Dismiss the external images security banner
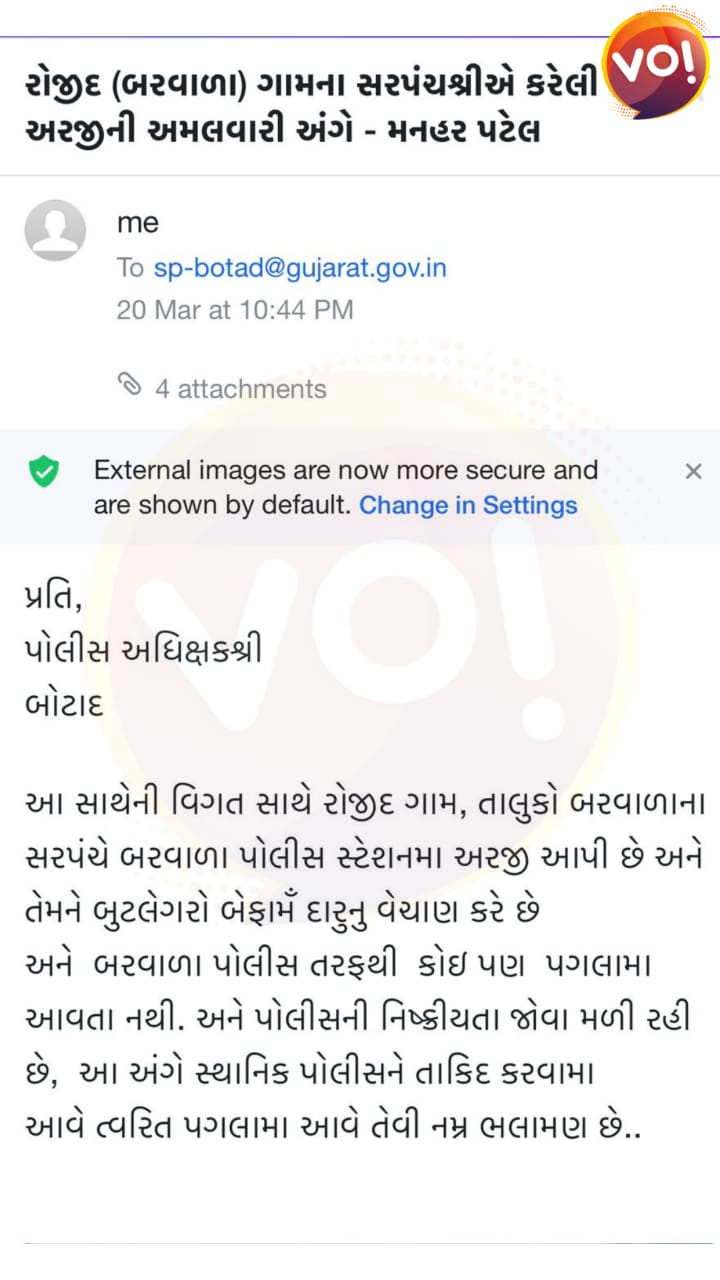720x1280 pixels. click(x=693, y=472)
